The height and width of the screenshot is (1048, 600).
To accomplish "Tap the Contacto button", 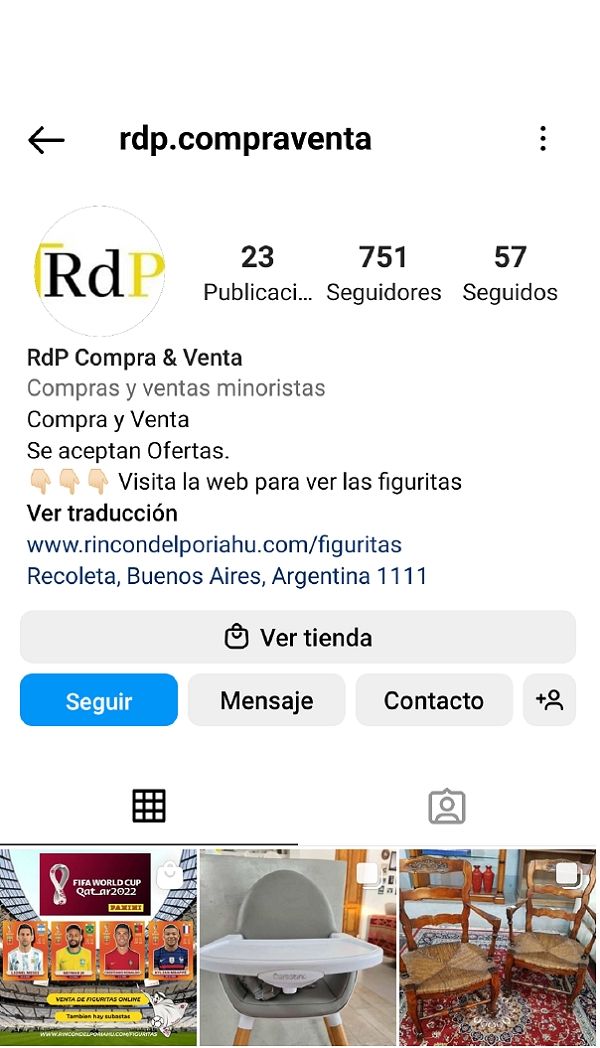I will pos(433,700).
